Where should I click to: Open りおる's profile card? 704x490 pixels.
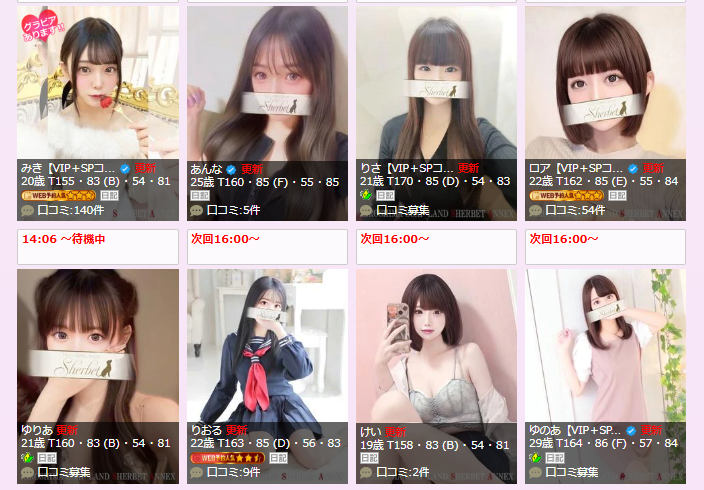267,345
